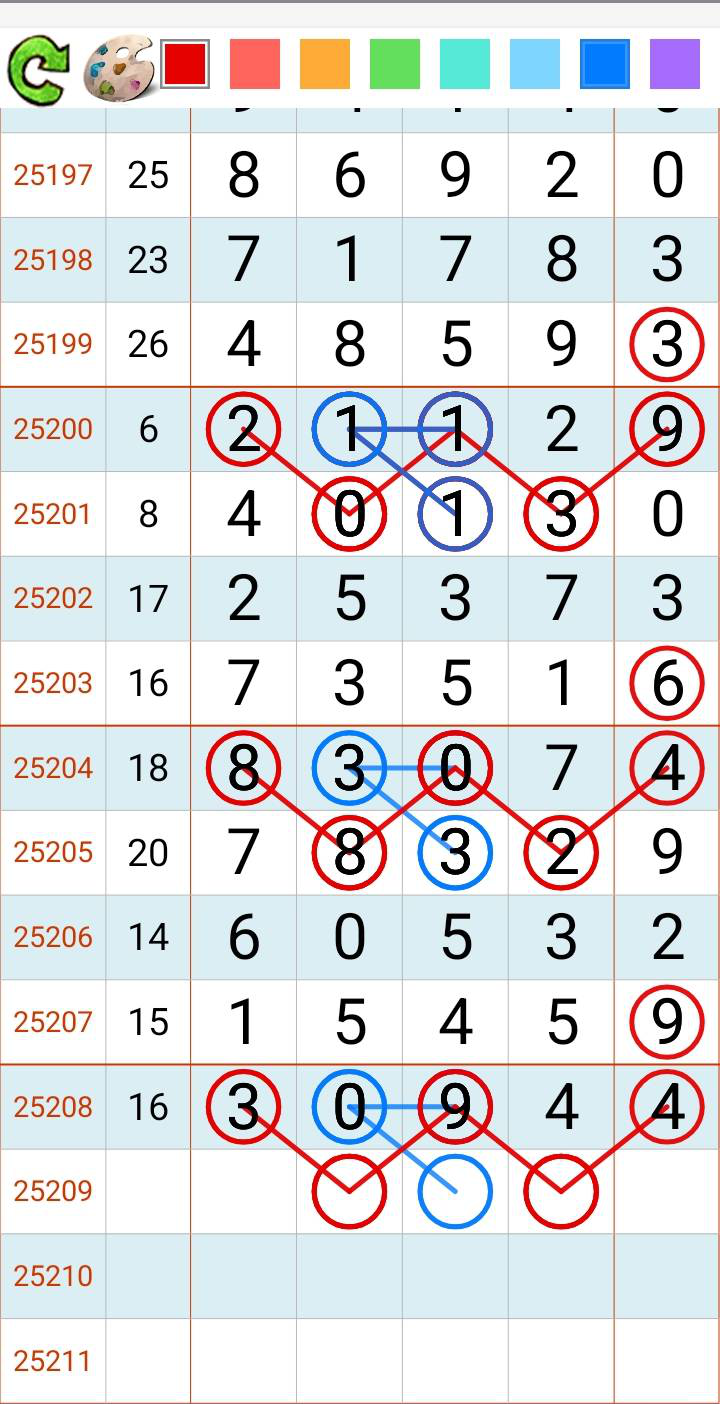Select the dark blue color swatch
Viewport: 720px width, 1404px height.
tap(605, 64)
